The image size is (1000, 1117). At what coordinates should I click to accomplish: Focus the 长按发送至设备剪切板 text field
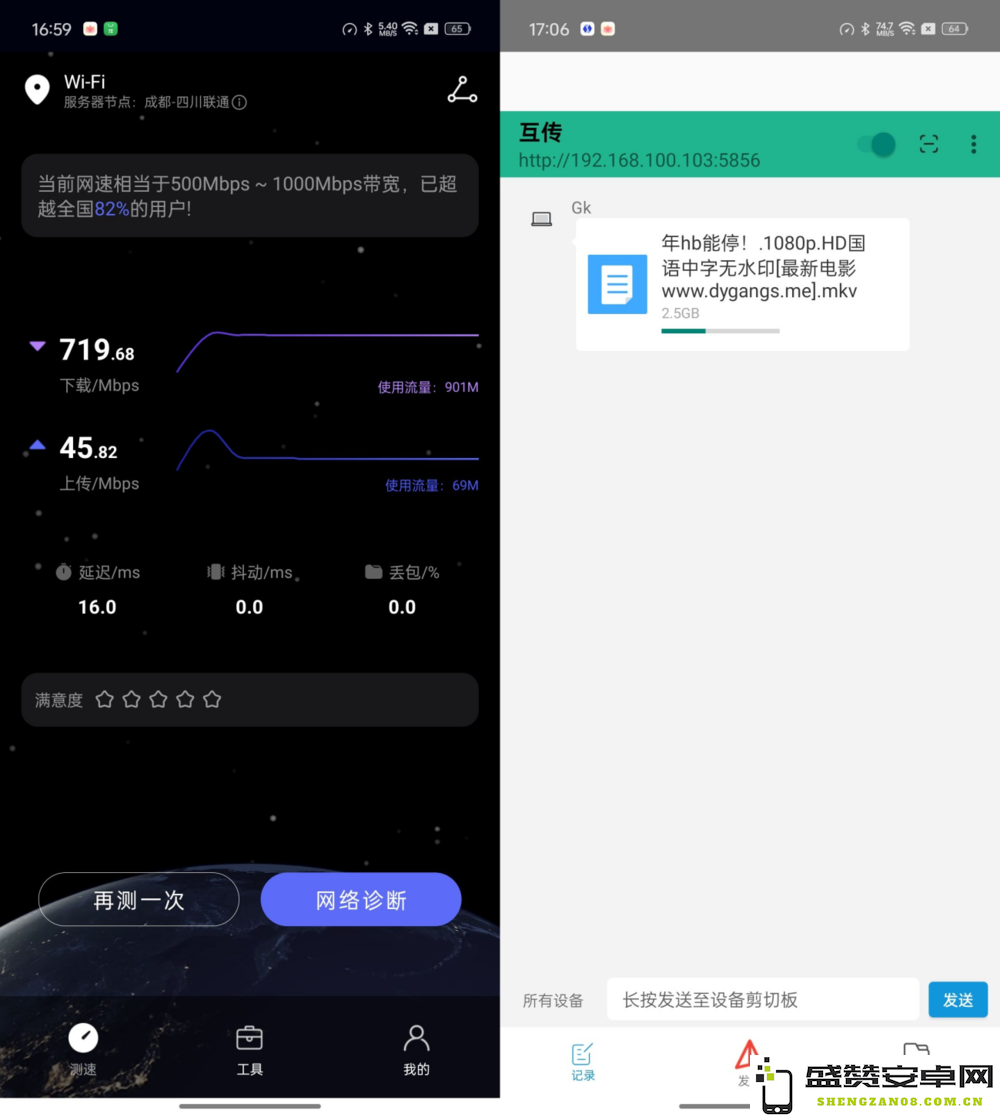(762, 1000)
